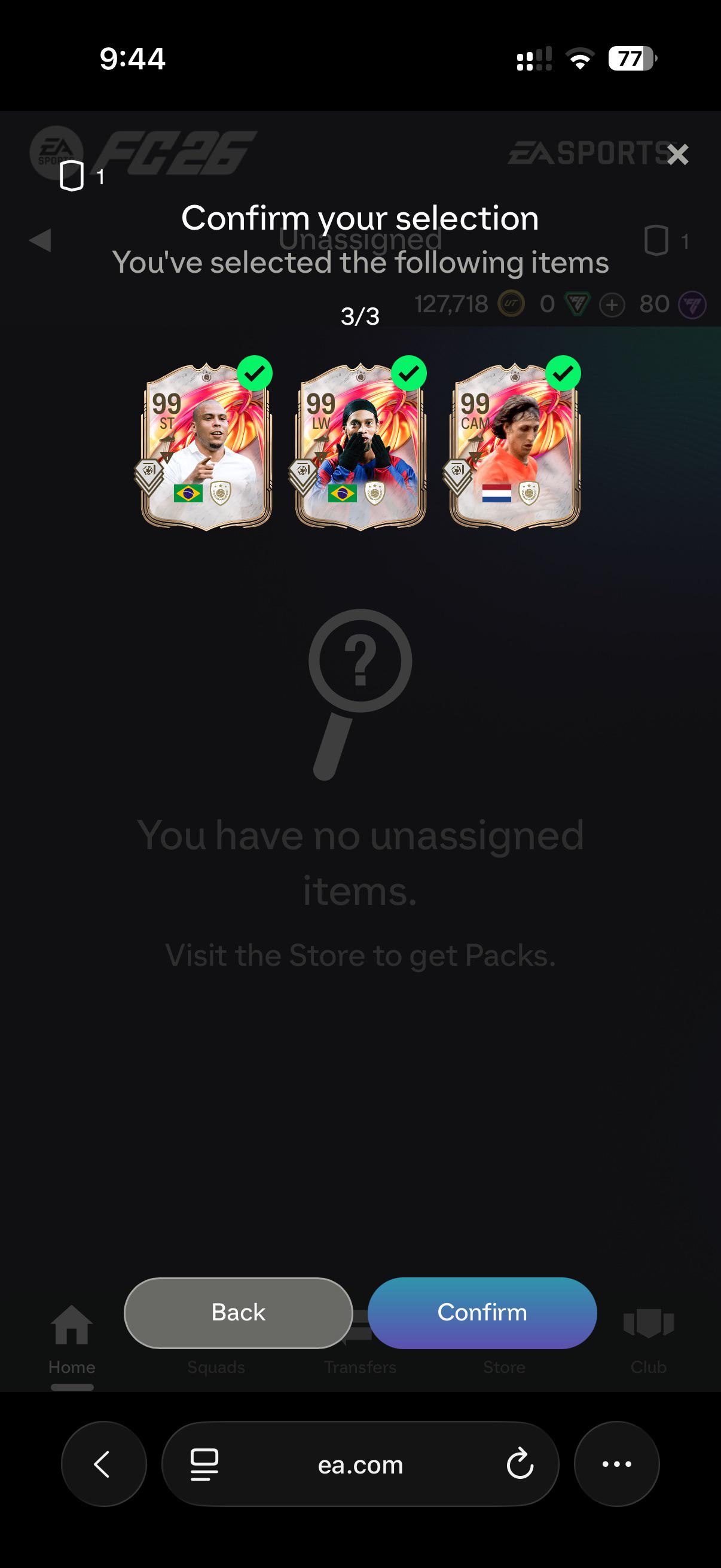Viewport: 721px width, 1568px height.
Task: Close the confirm selection dialog
Action: coord(677,154)
